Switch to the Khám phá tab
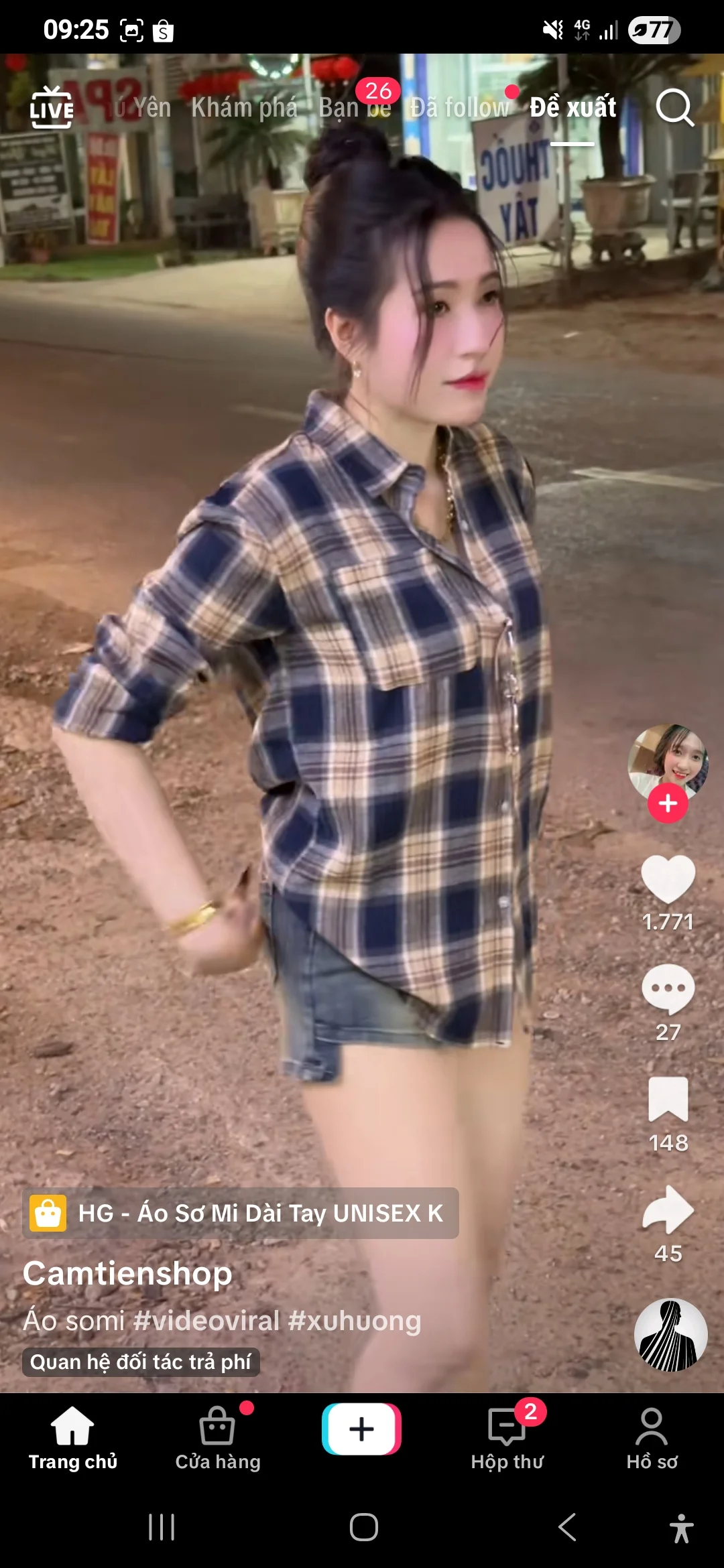The image size is (724, 1568). (x=244, y=108)
